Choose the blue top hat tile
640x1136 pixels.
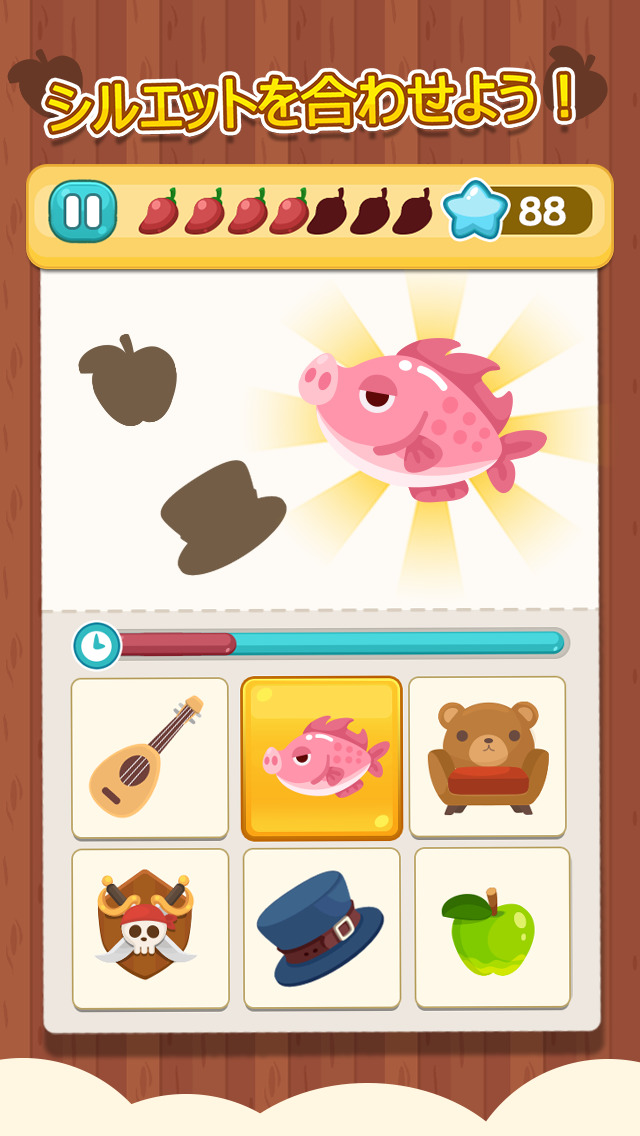click(321, 929)
